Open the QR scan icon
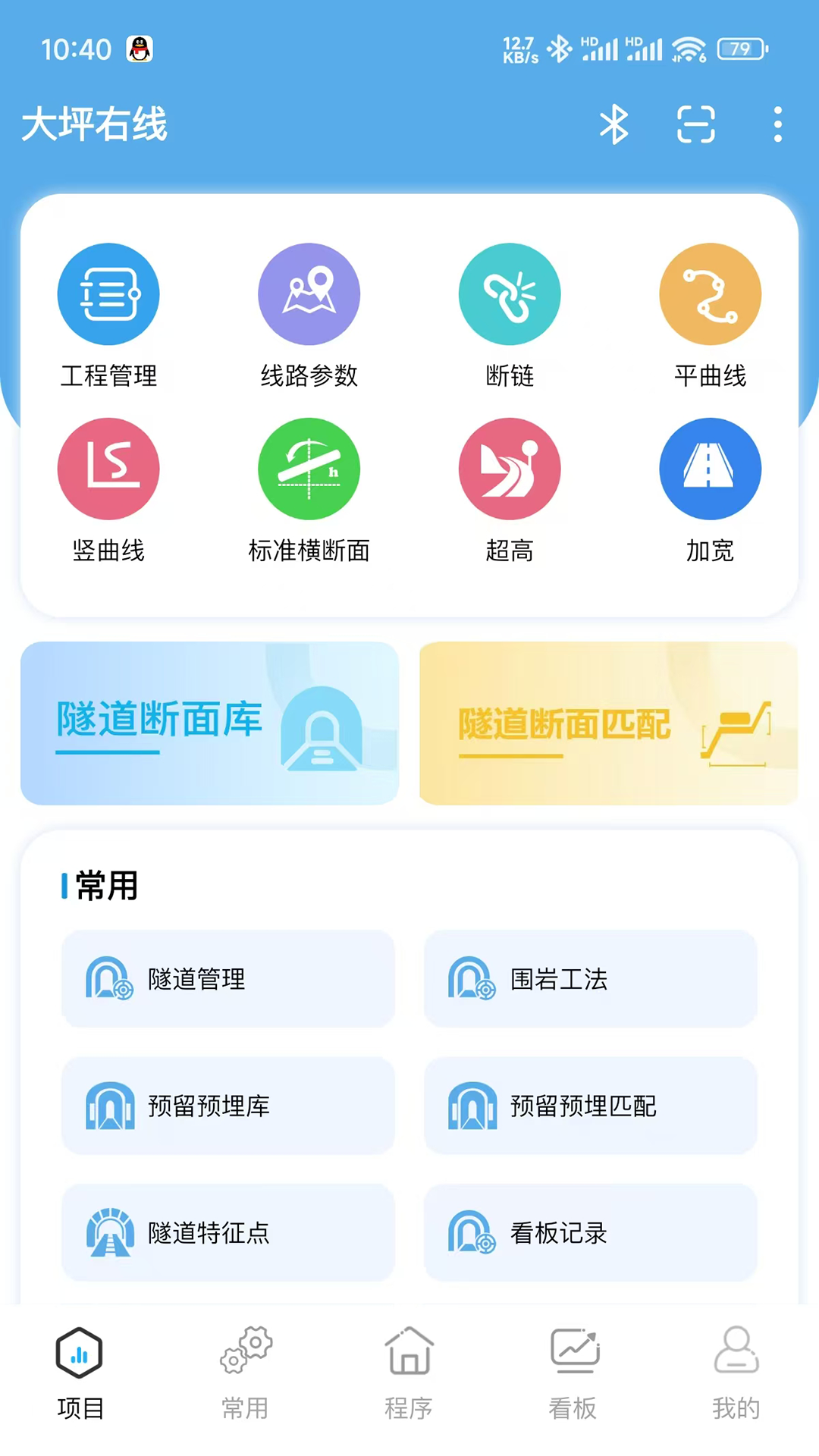This screenshot has height=1456, width=819. coord(695,124)
